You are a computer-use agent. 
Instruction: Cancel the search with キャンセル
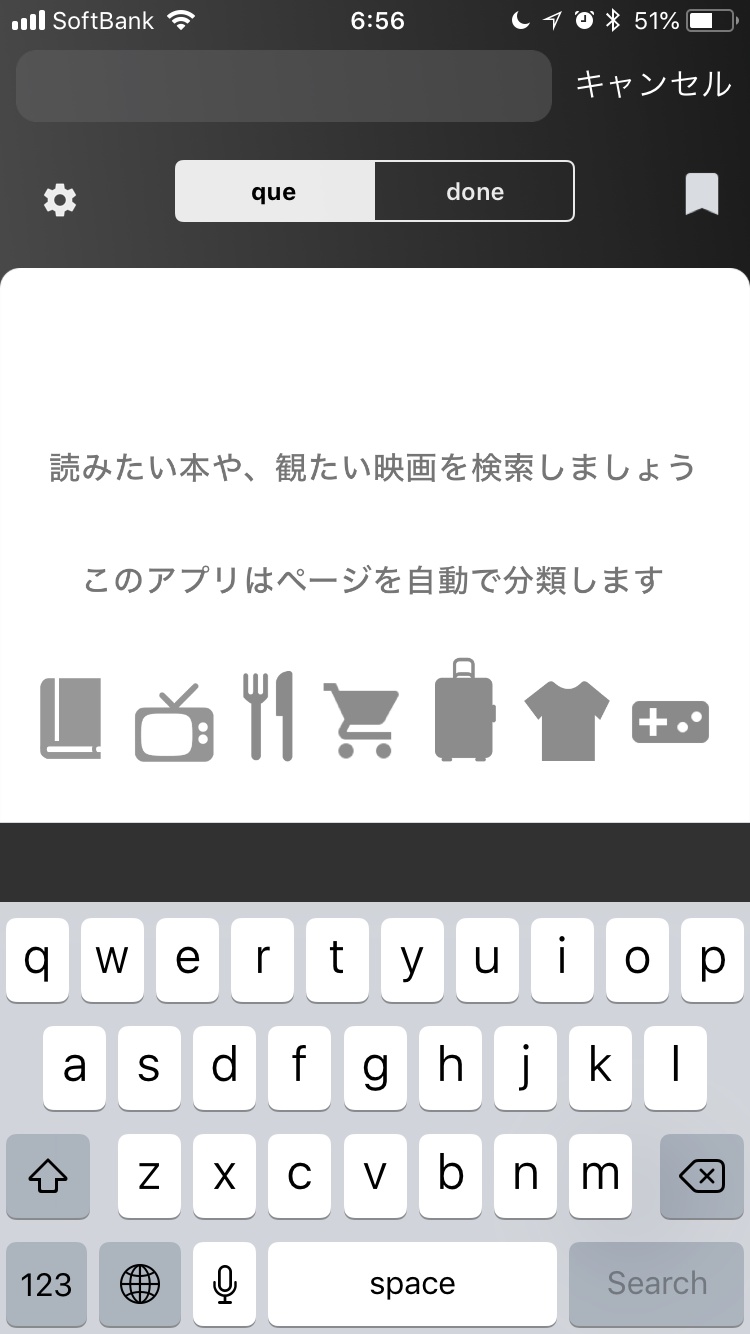[x=653, y=85]
